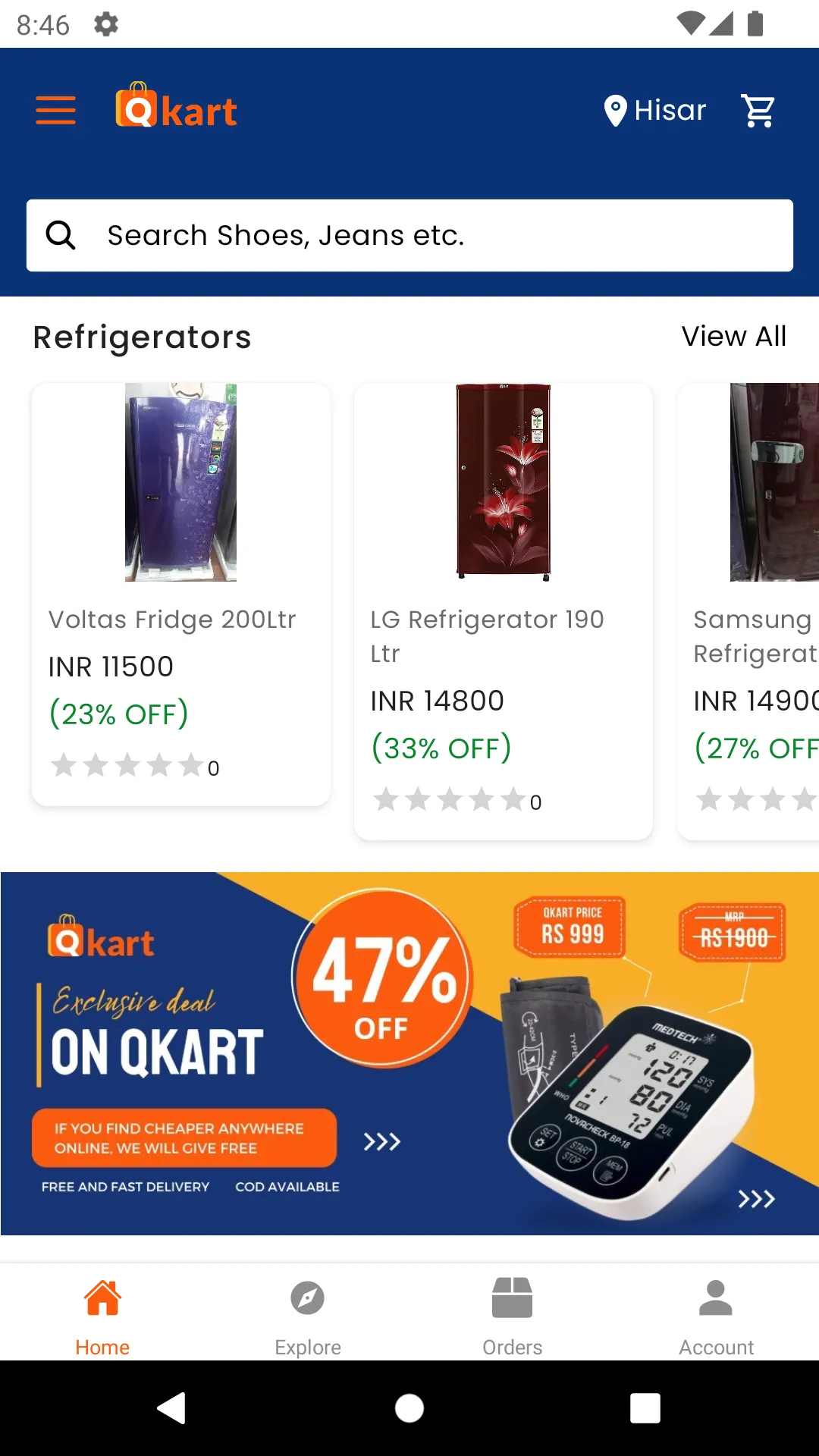Open the Voltas Fridge 200Ltr card

180,593
